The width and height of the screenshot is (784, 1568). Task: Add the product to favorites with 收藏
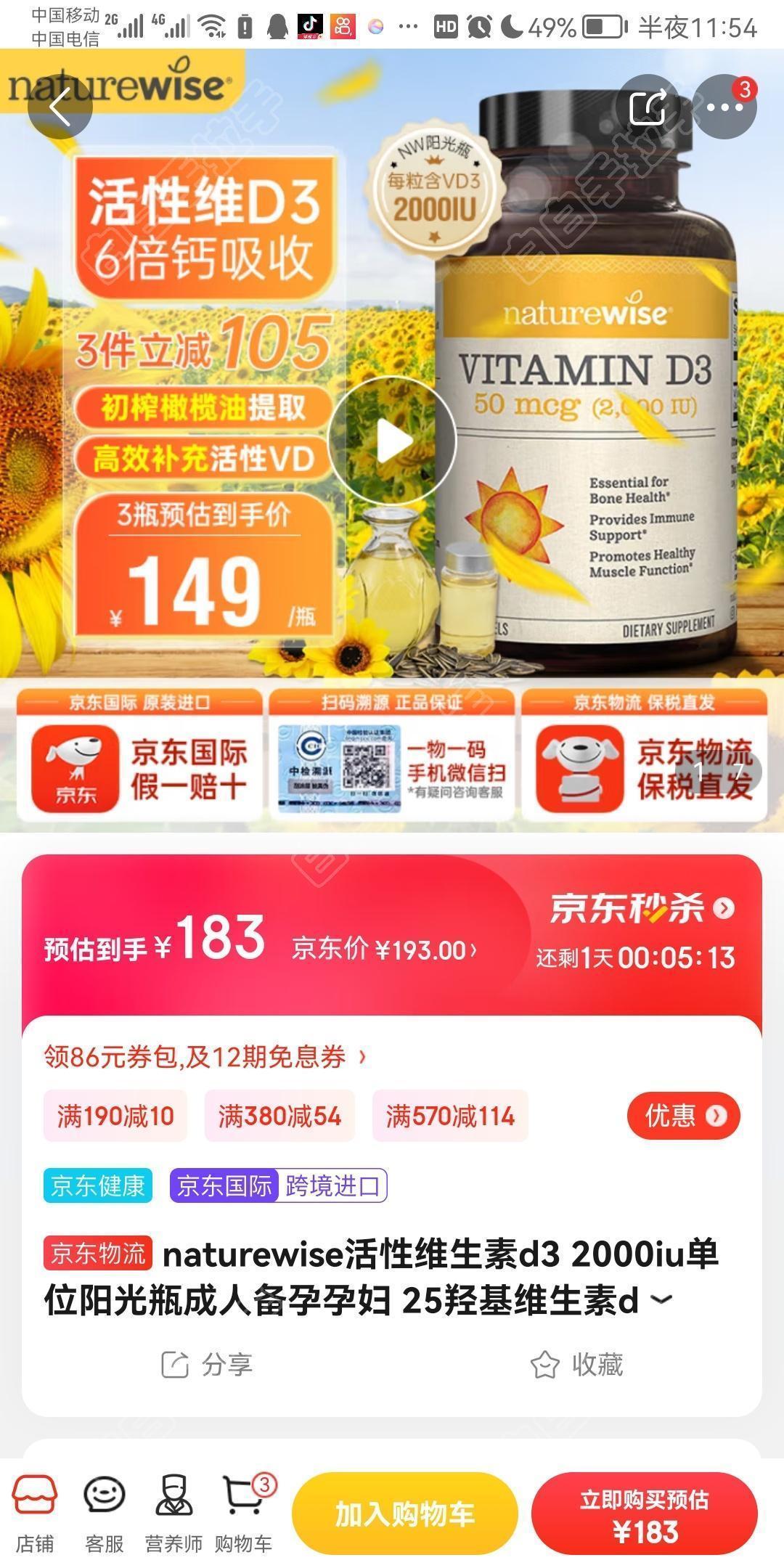click(577, 1365)
